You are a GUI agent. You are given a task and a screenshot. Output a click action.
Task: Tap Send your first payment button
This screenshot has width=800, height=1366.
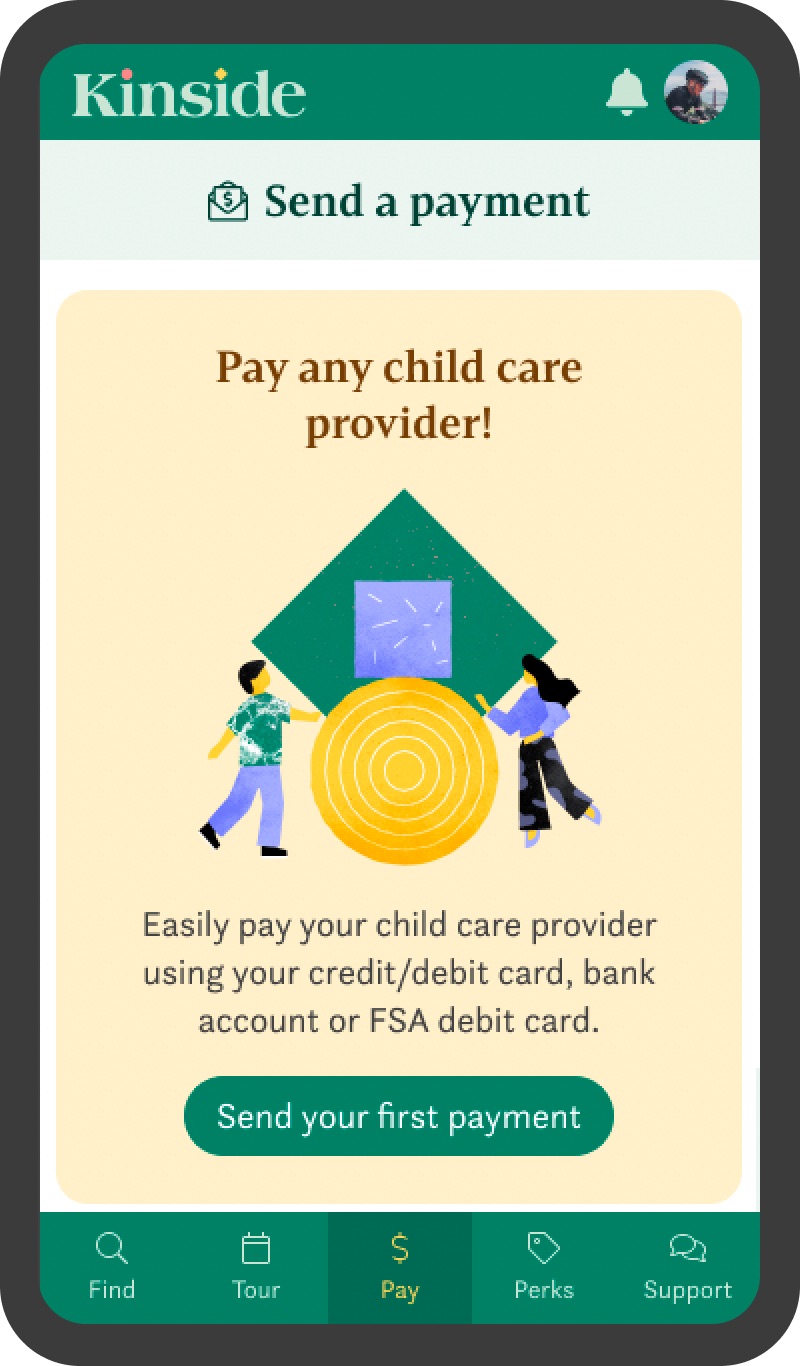tap(398, 1116)
